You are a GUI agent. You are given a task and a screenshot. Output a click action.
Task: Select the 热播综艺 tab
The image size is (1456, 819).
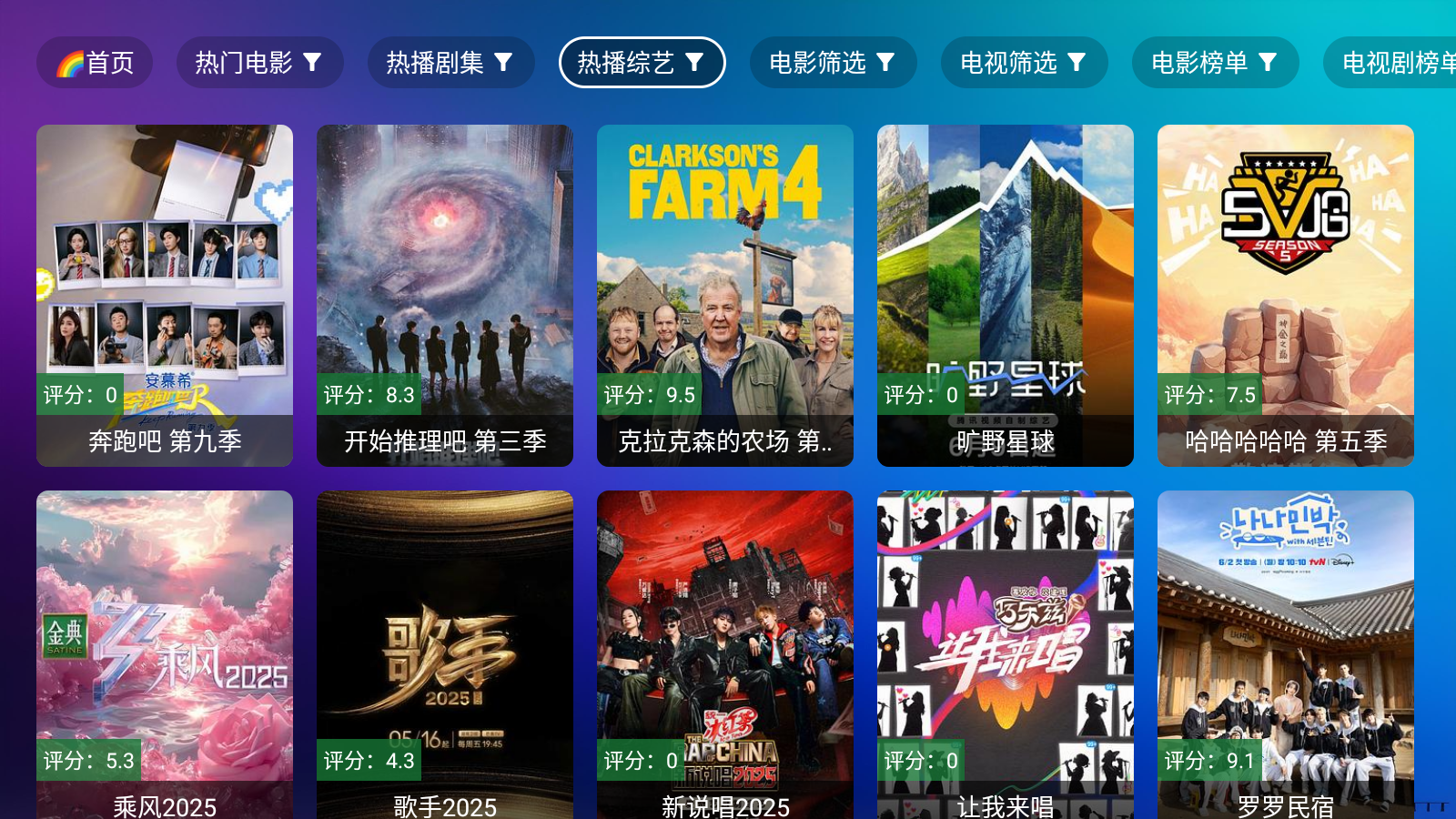coord(642,63)
